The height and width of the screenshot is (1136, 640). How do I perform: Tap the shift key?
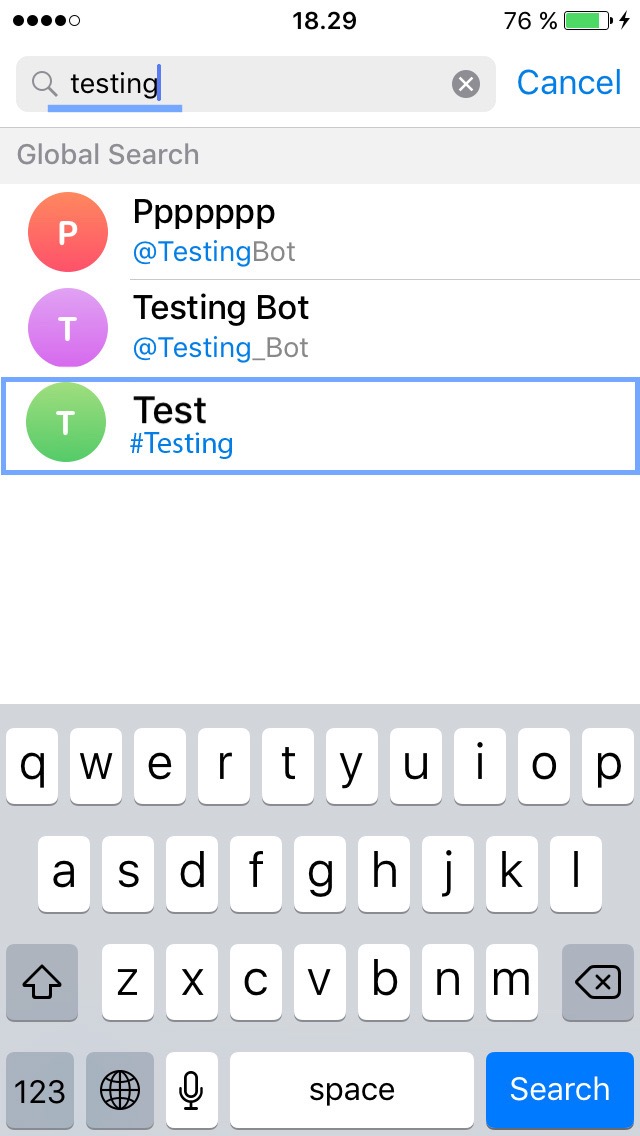click(x=42, y=983)
